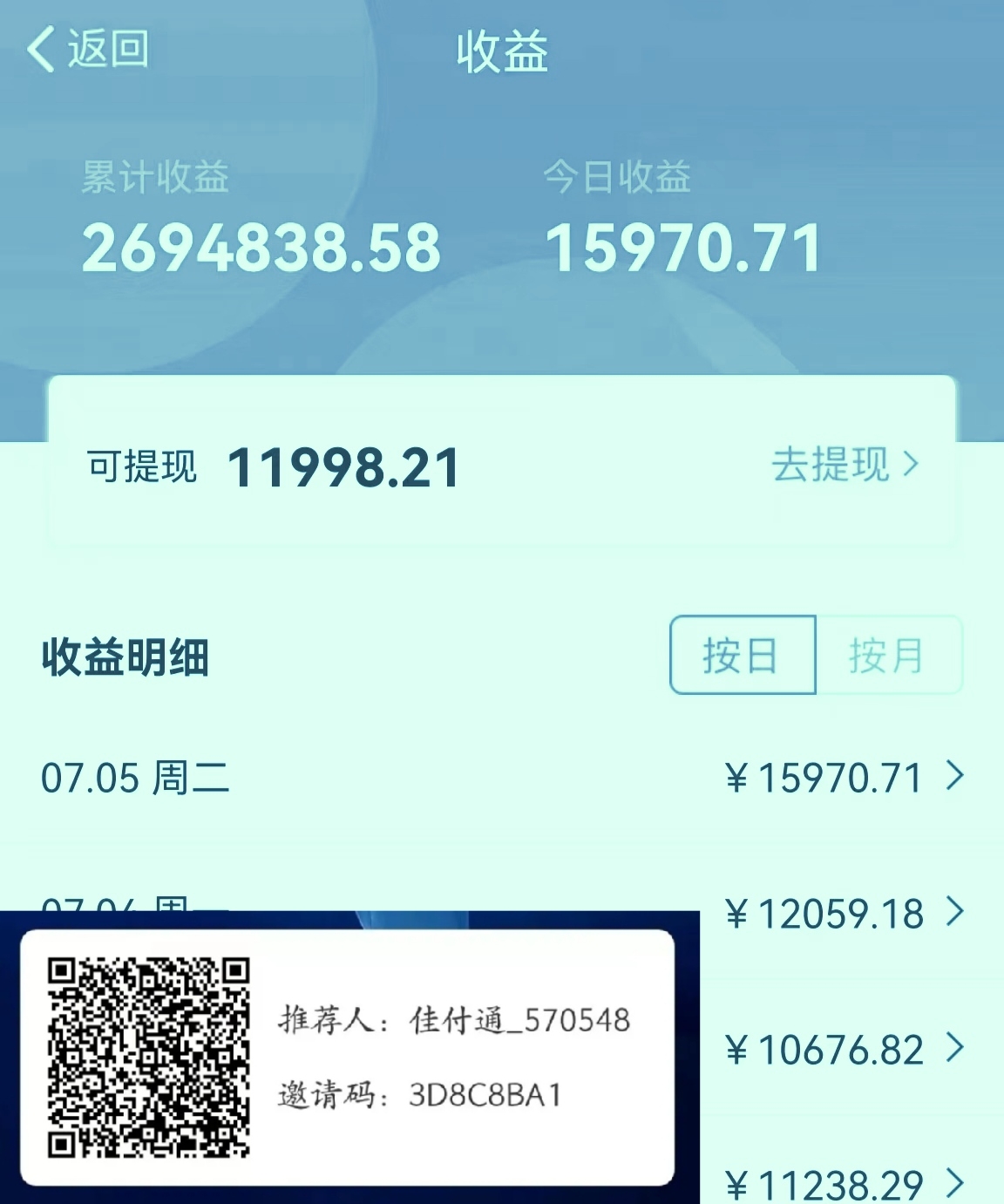Screen dimensions: 1004x1204
Task: Switch to the 按月 monthly view
Action: click(887, 655)
